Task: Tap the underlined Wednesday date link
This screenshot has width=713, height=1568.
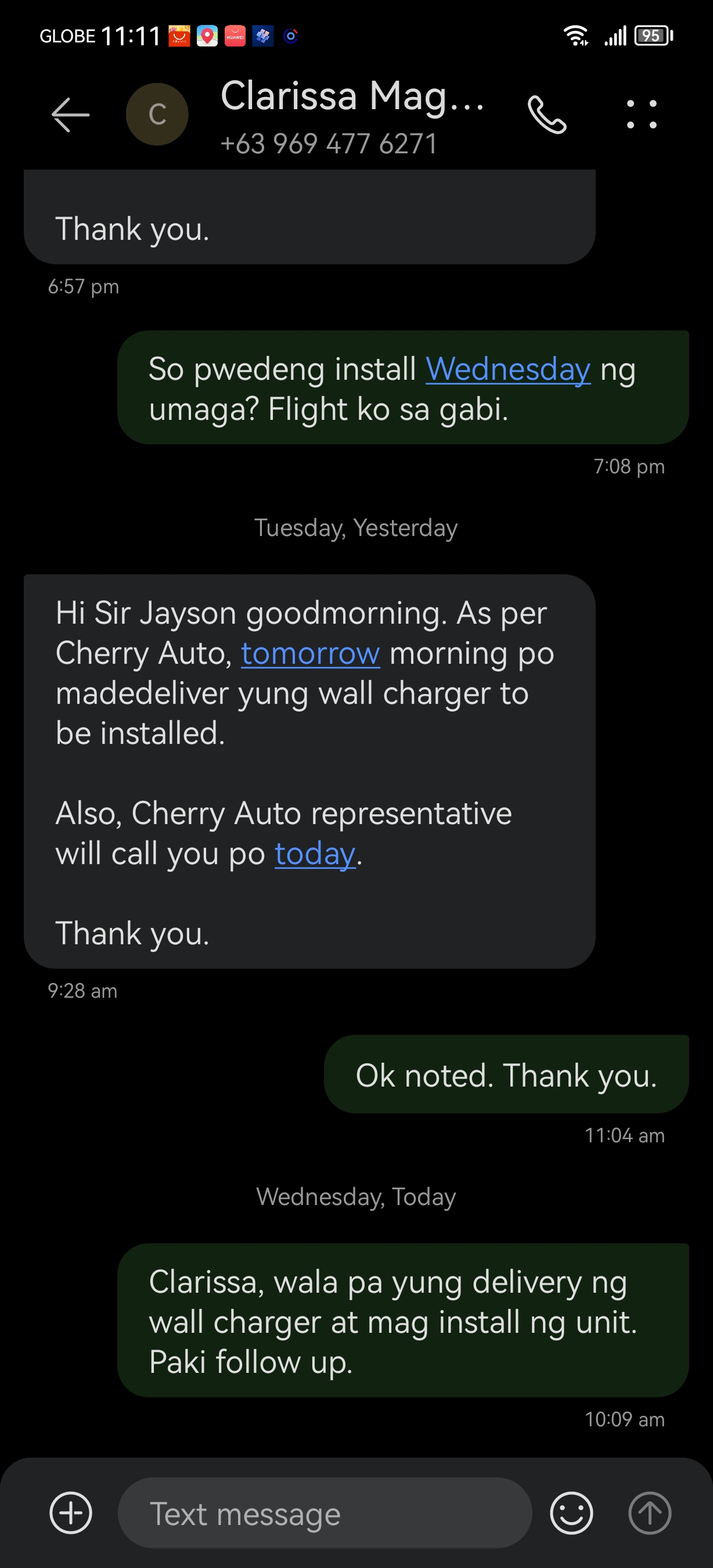Action: [x=508, y=369]
